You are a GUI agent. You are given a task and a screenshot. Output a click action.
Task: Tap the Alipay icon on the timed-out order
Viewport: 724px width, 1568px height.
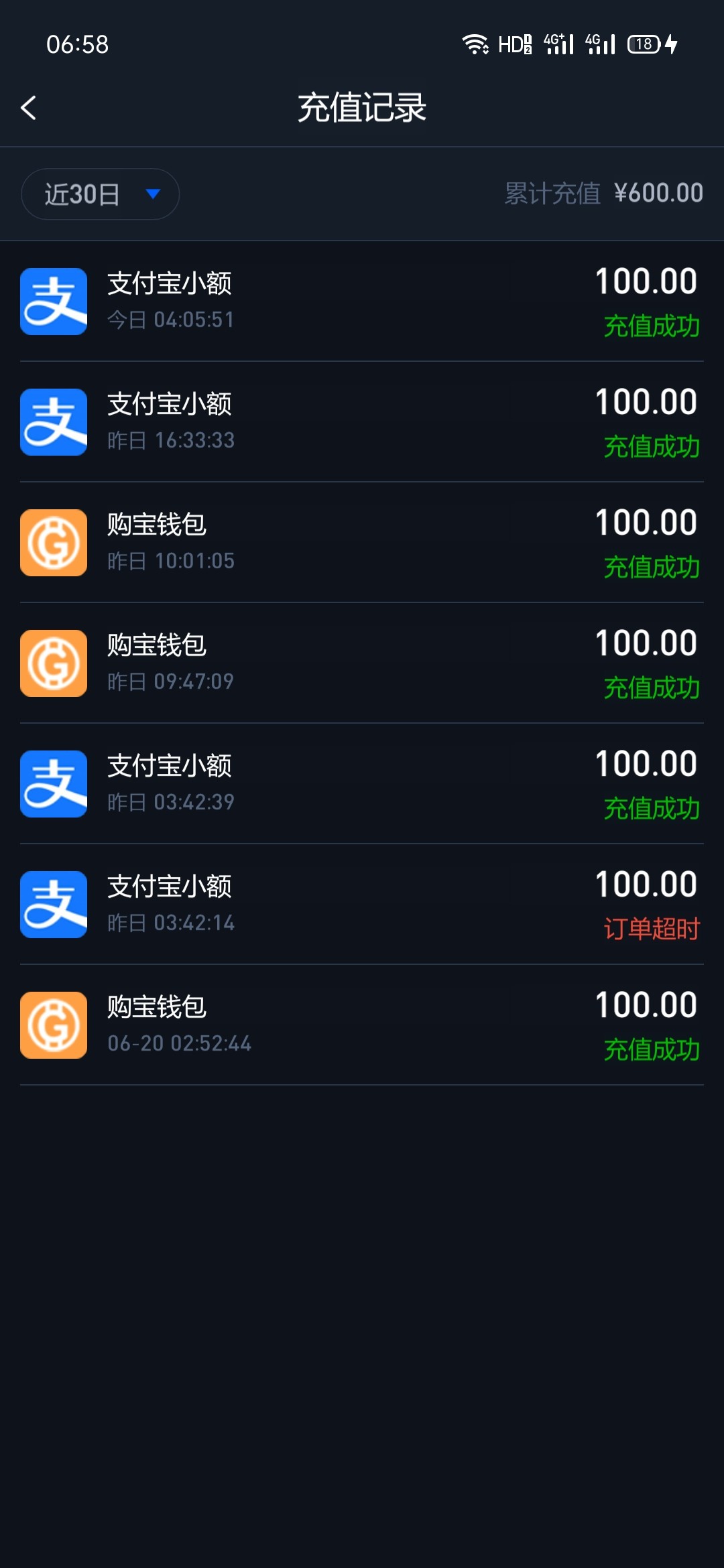pyautogui.click(x=54, y=905)
